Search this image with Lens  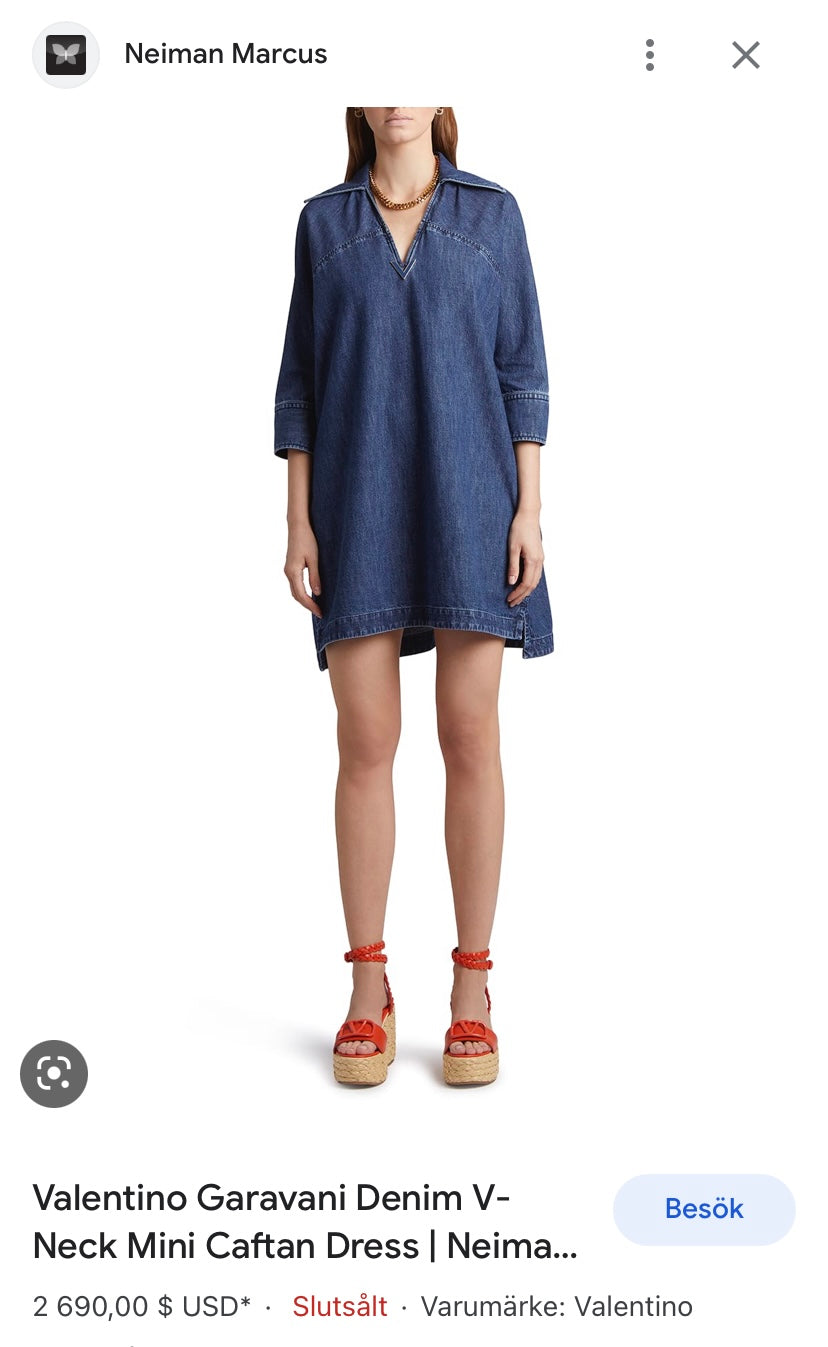(x=54, y=1074)
